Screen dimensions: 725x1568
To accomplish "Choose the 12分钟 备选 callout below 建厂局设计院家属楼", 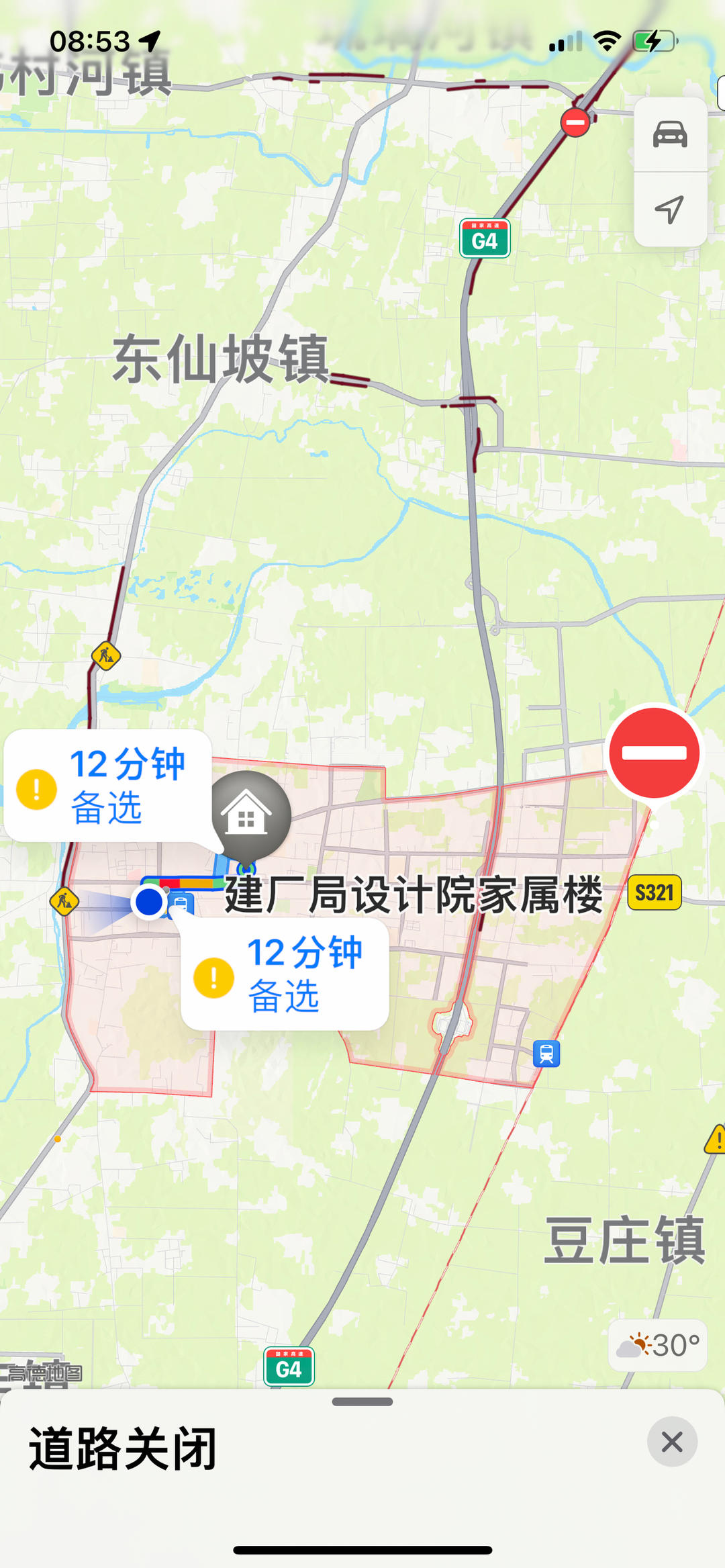I will tap(285, 974).
